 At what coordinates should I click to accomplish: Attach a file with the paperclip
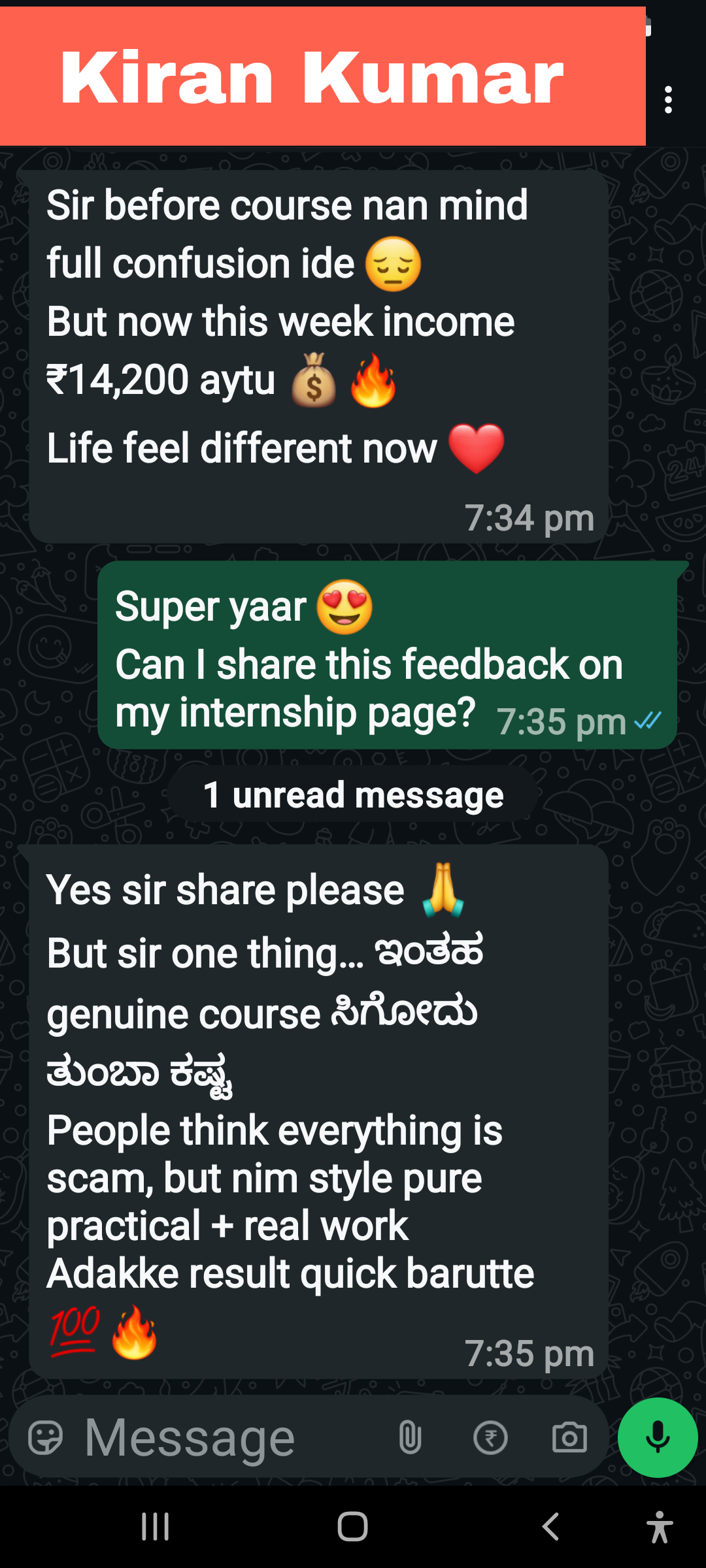410,1437
